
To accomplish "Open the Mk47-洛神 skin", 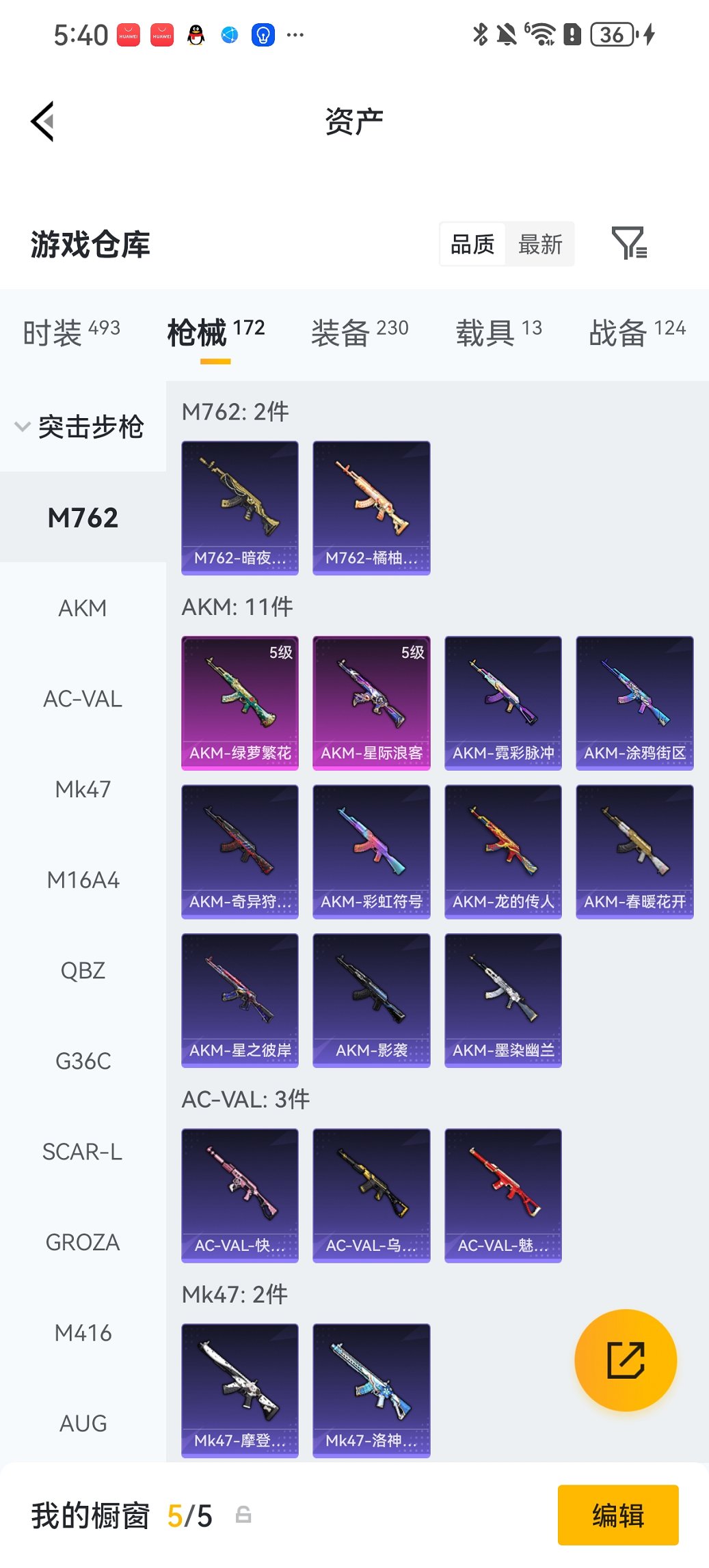I will pos(371,1390).
